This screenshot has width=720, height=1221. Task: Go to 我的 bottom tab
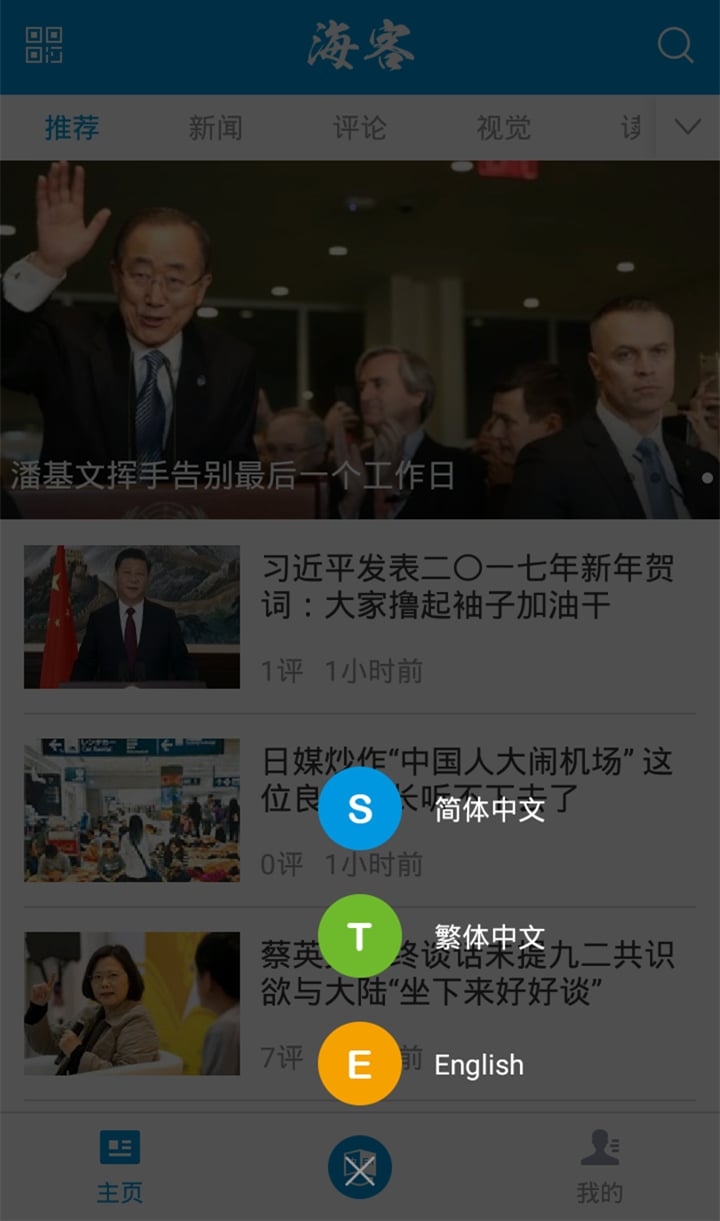(600, 1166)
